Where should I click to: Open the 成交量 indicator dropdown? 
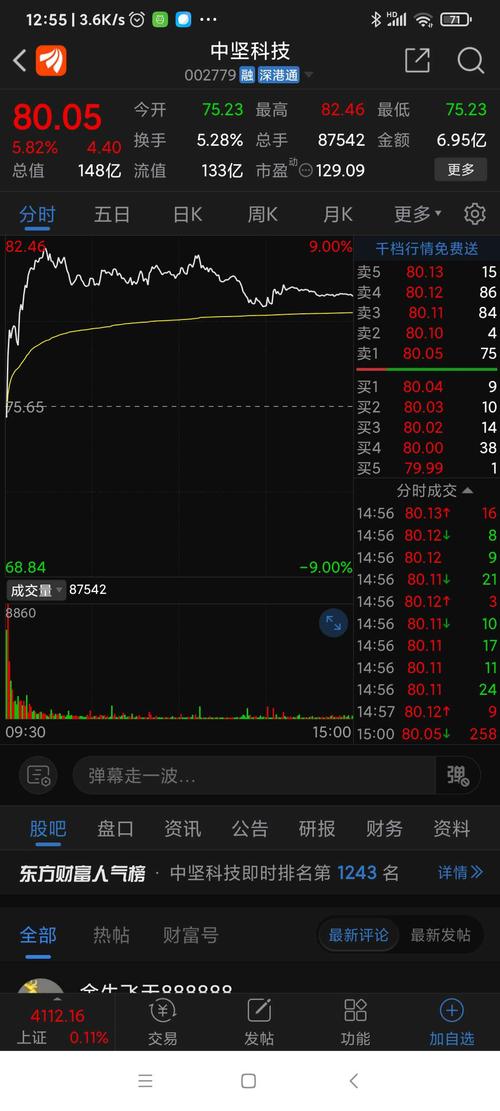[35, 590]
